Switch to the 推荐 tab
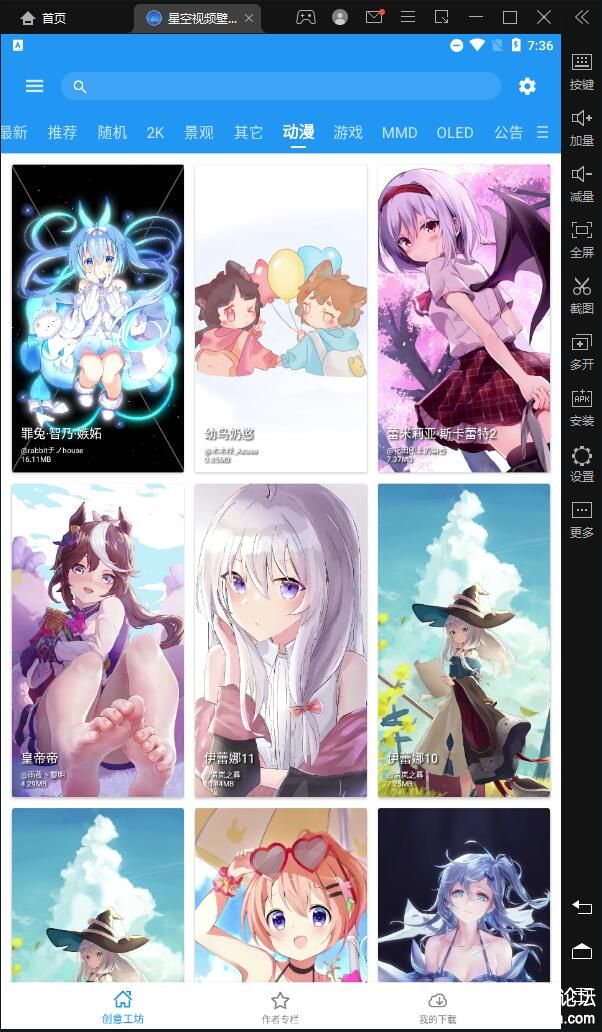Screen dimensions: 602x1032 62,132
